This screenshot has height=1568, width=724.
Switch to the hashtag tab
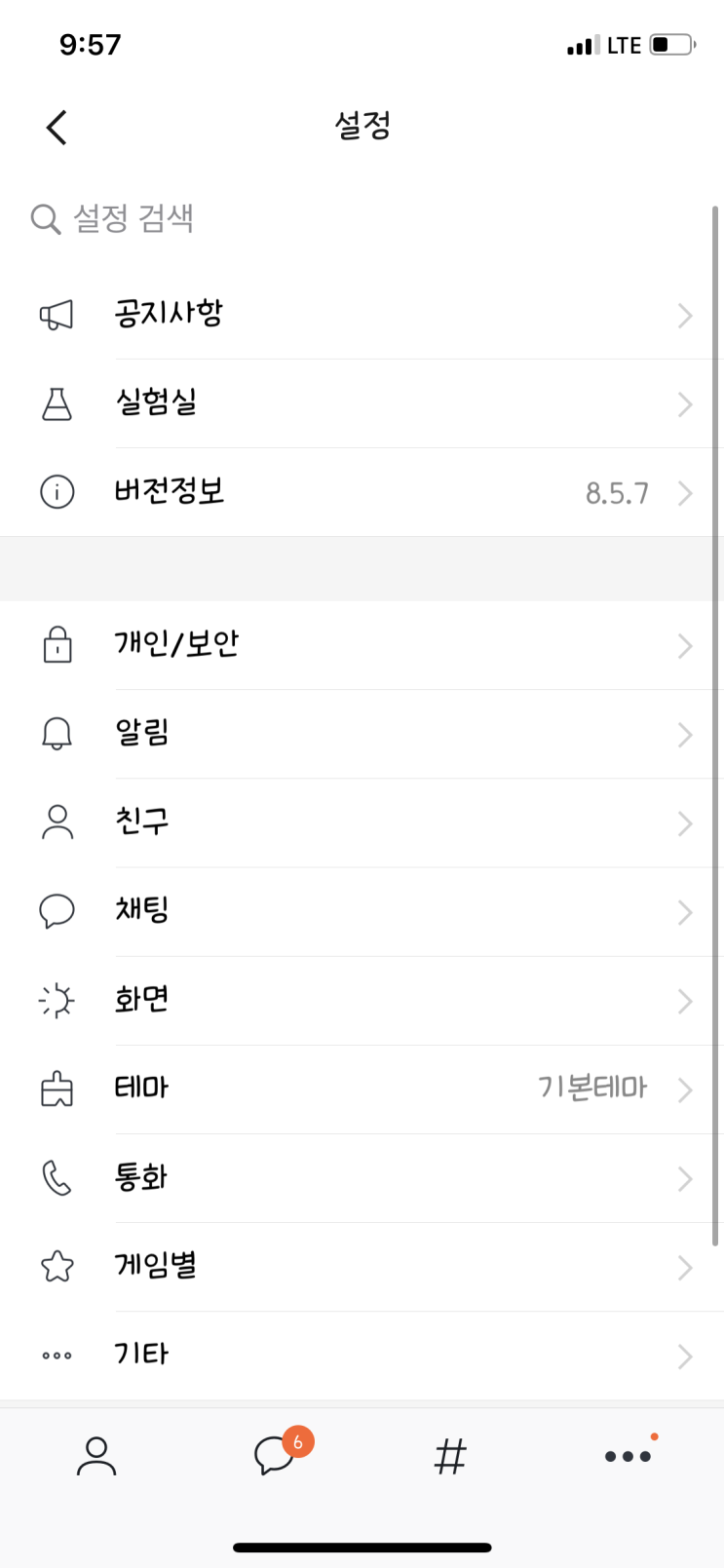(x=450, y=1457)
